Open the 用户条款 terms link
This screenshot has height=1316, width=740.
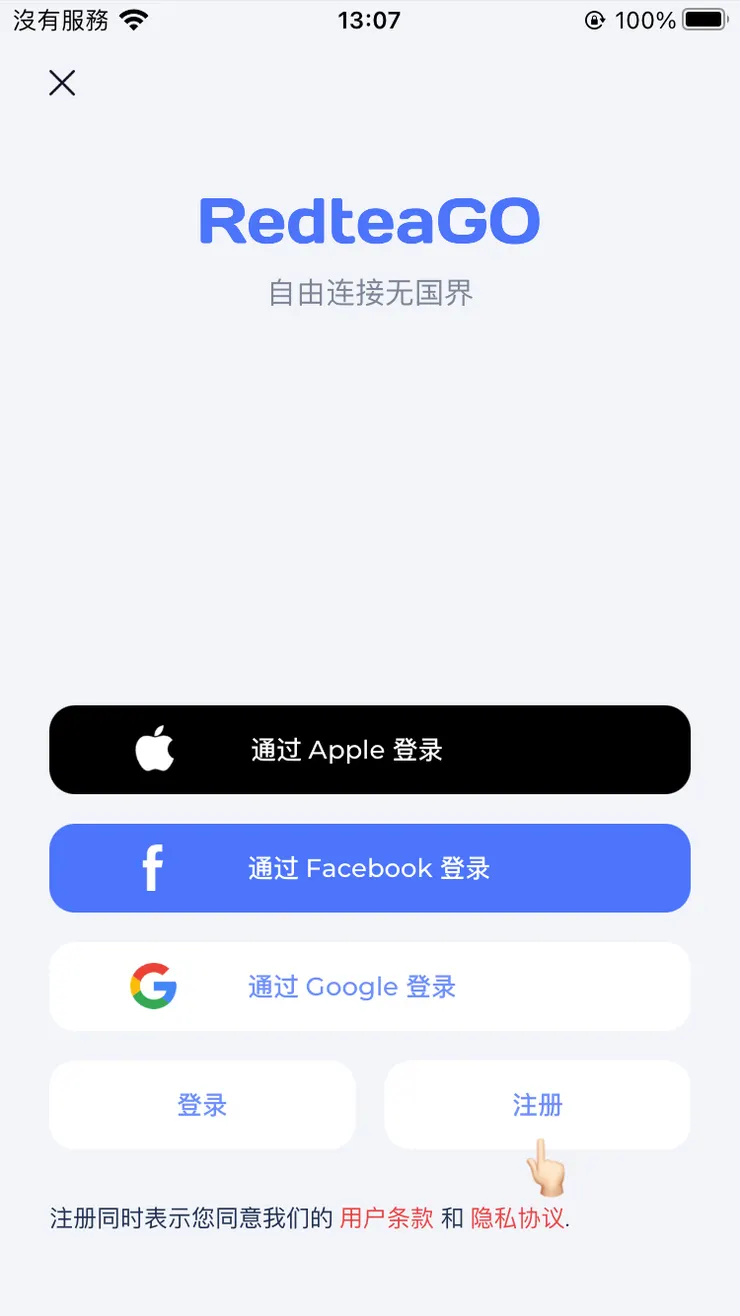coord(385,1219)
